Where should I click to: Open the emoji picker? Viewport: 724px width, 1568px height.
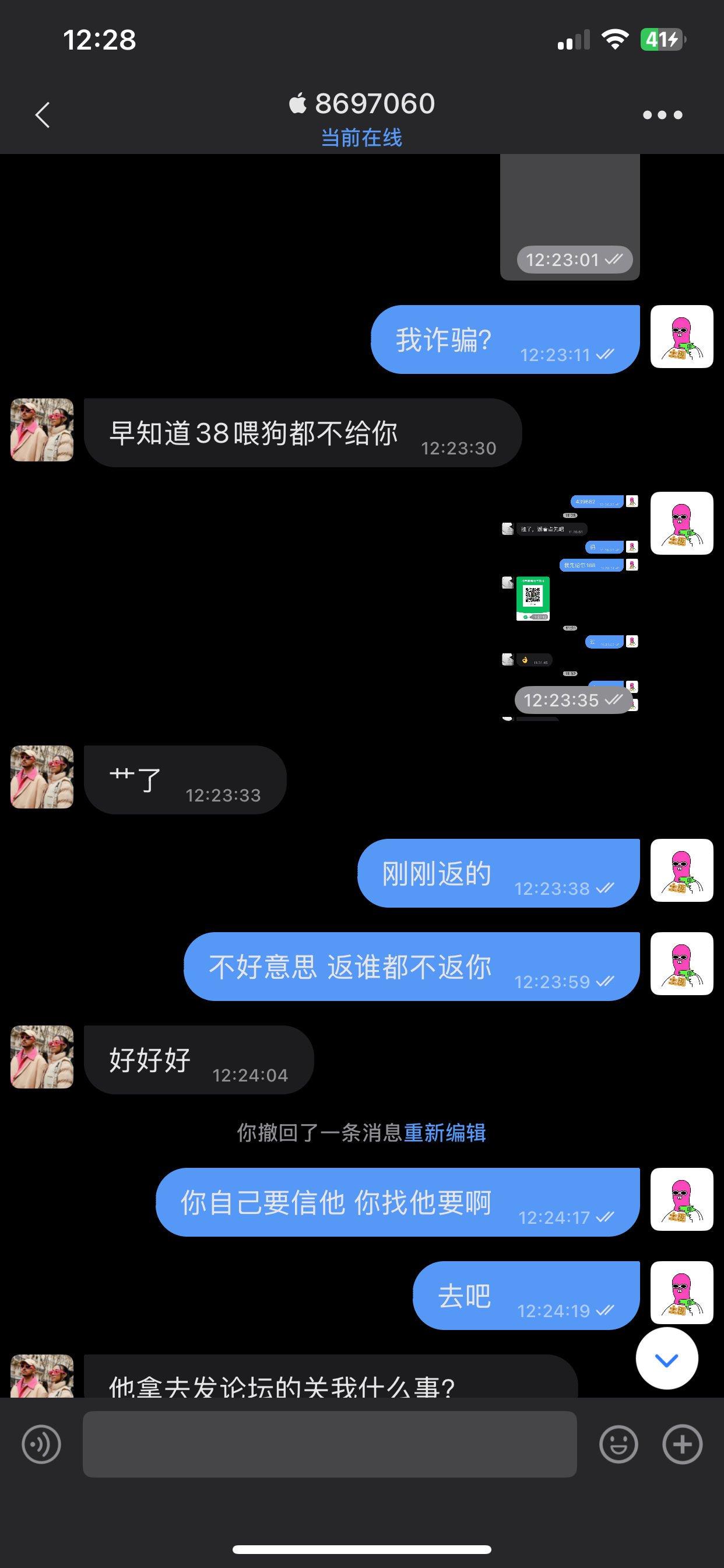click(618, 1444)
